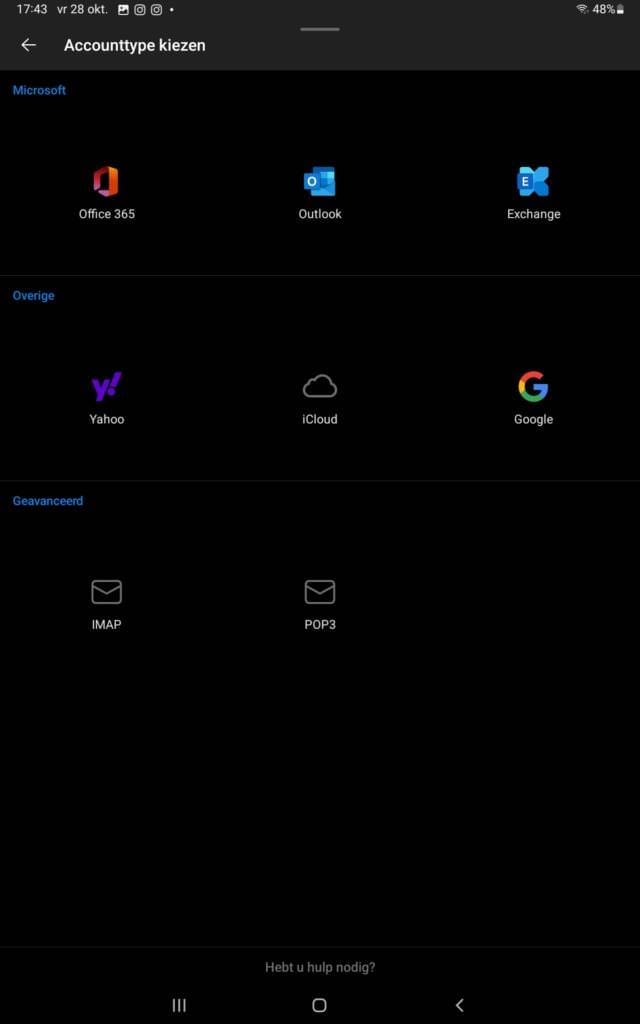Pick the Exchange account type

[533, 193]
